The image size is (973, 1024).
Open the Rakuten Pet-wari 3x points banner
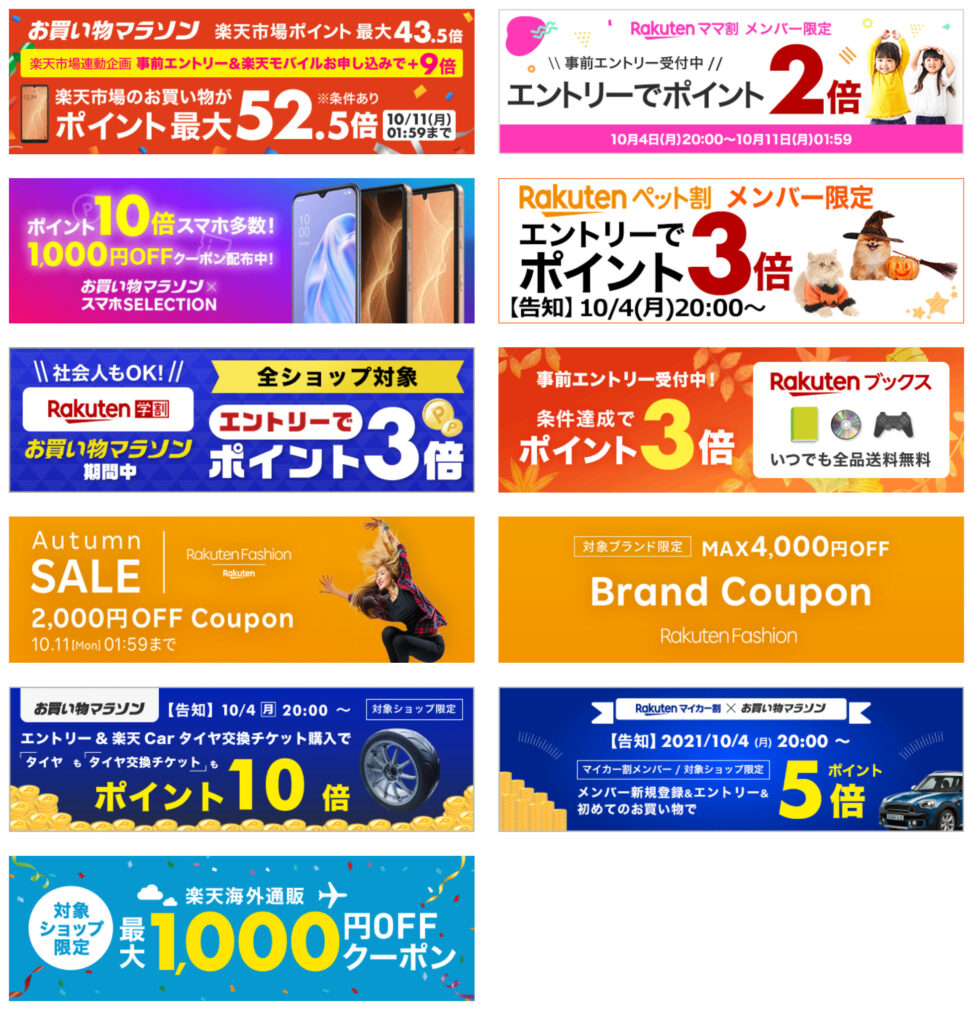click(x=731, y=251)
